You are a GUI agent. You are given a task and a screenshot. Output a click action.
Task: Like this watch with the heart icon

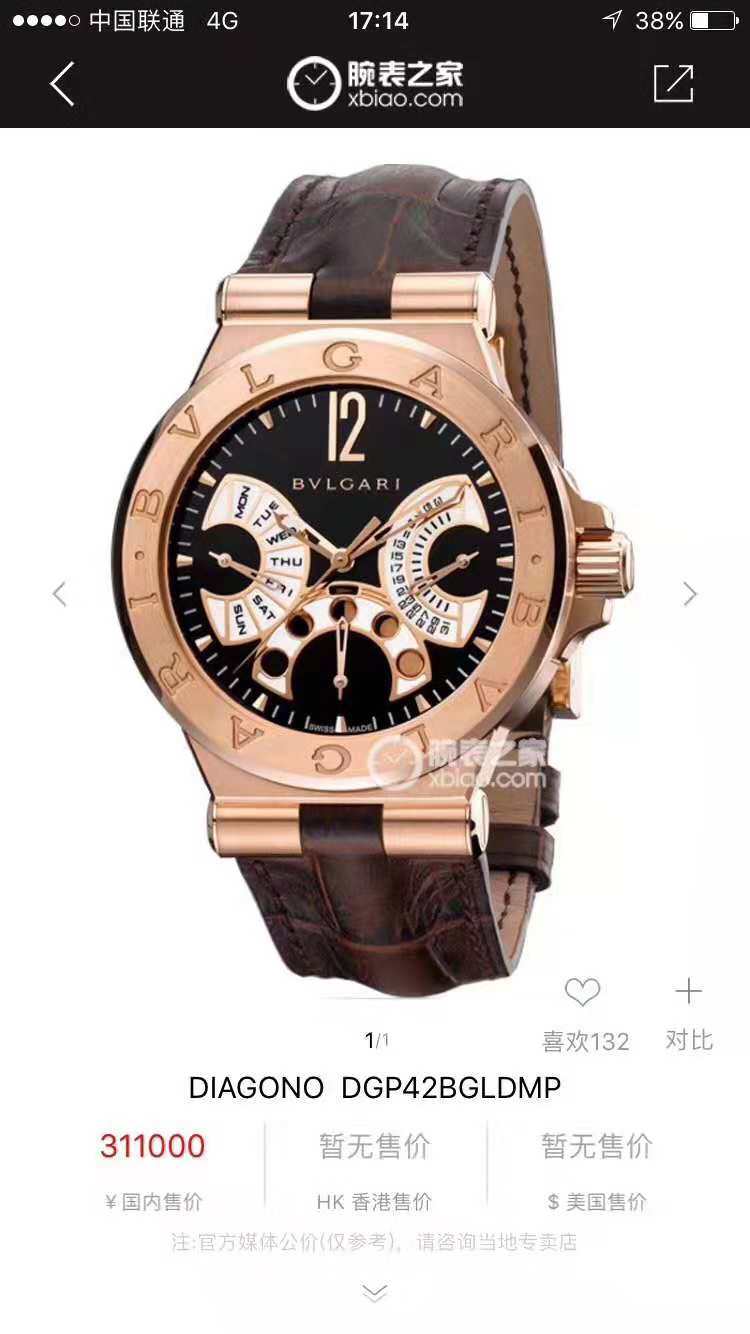(x=582, y=993)
